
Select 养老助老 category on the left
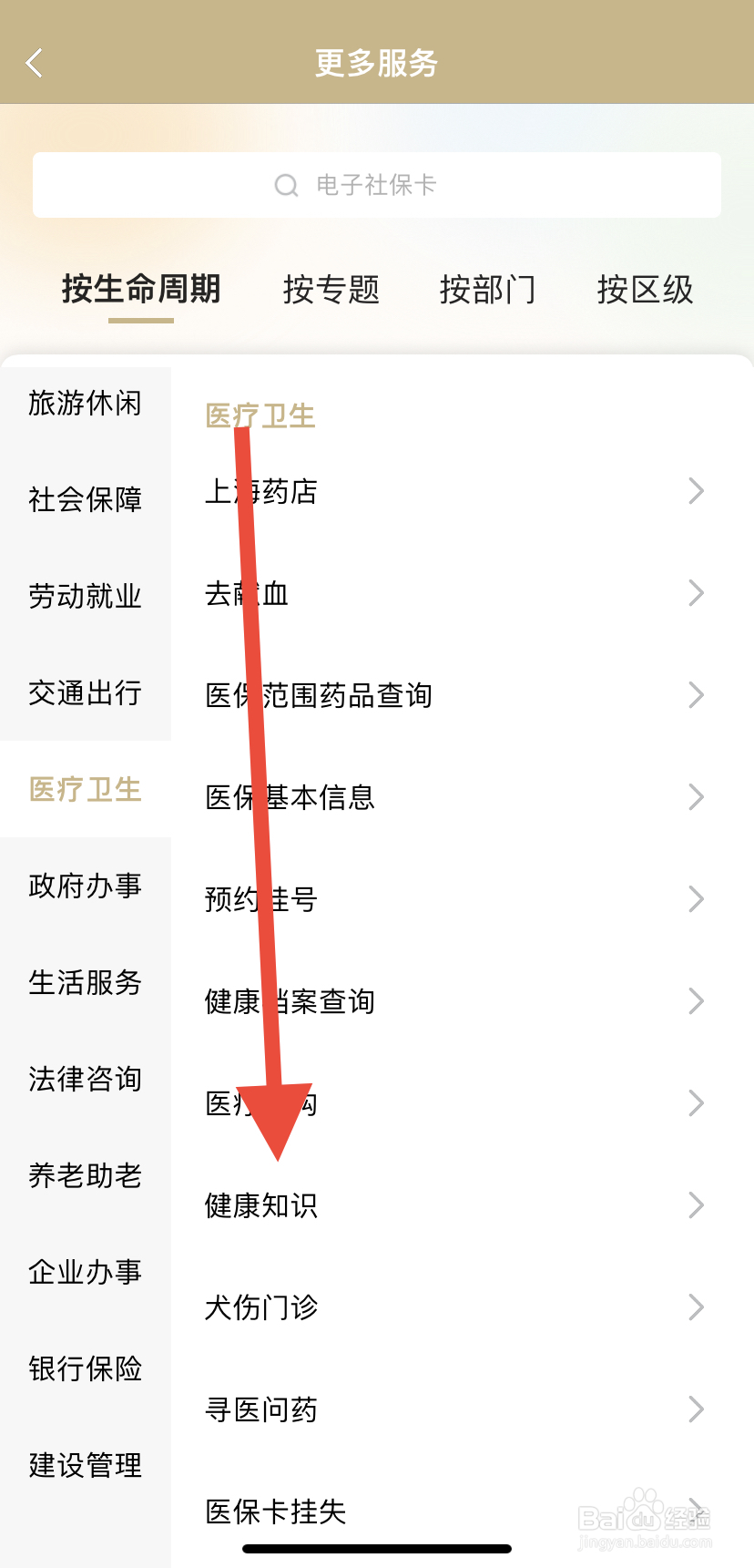point(84,1175)
